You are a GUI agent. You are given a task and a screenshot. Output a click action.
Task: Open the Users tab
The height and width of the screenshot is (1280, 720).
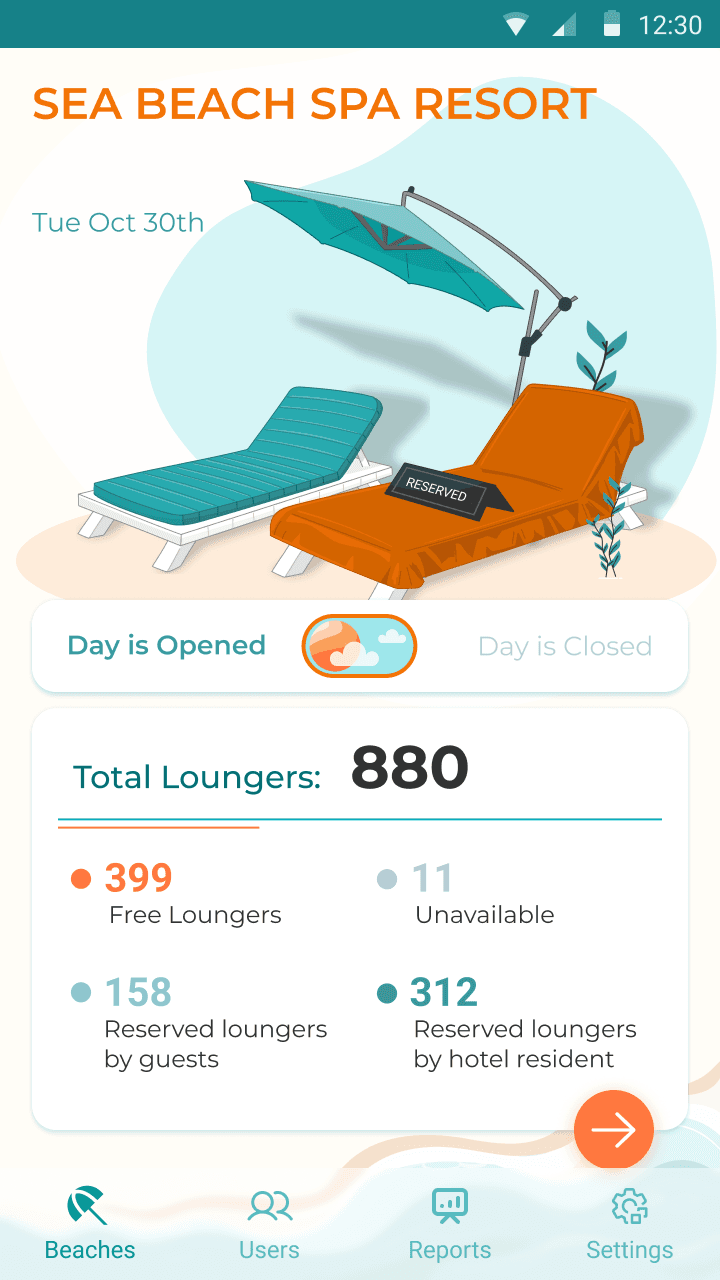(269, 1224)
